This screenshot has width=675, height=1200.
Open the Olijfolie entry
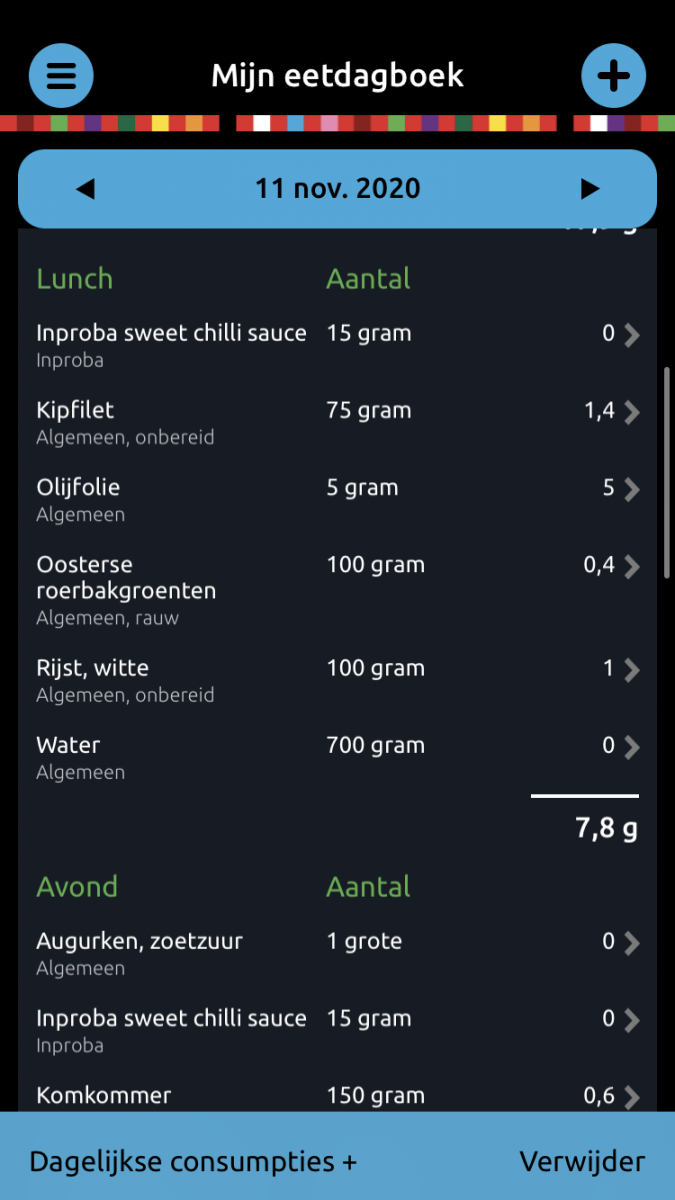[x=336, y=499]
